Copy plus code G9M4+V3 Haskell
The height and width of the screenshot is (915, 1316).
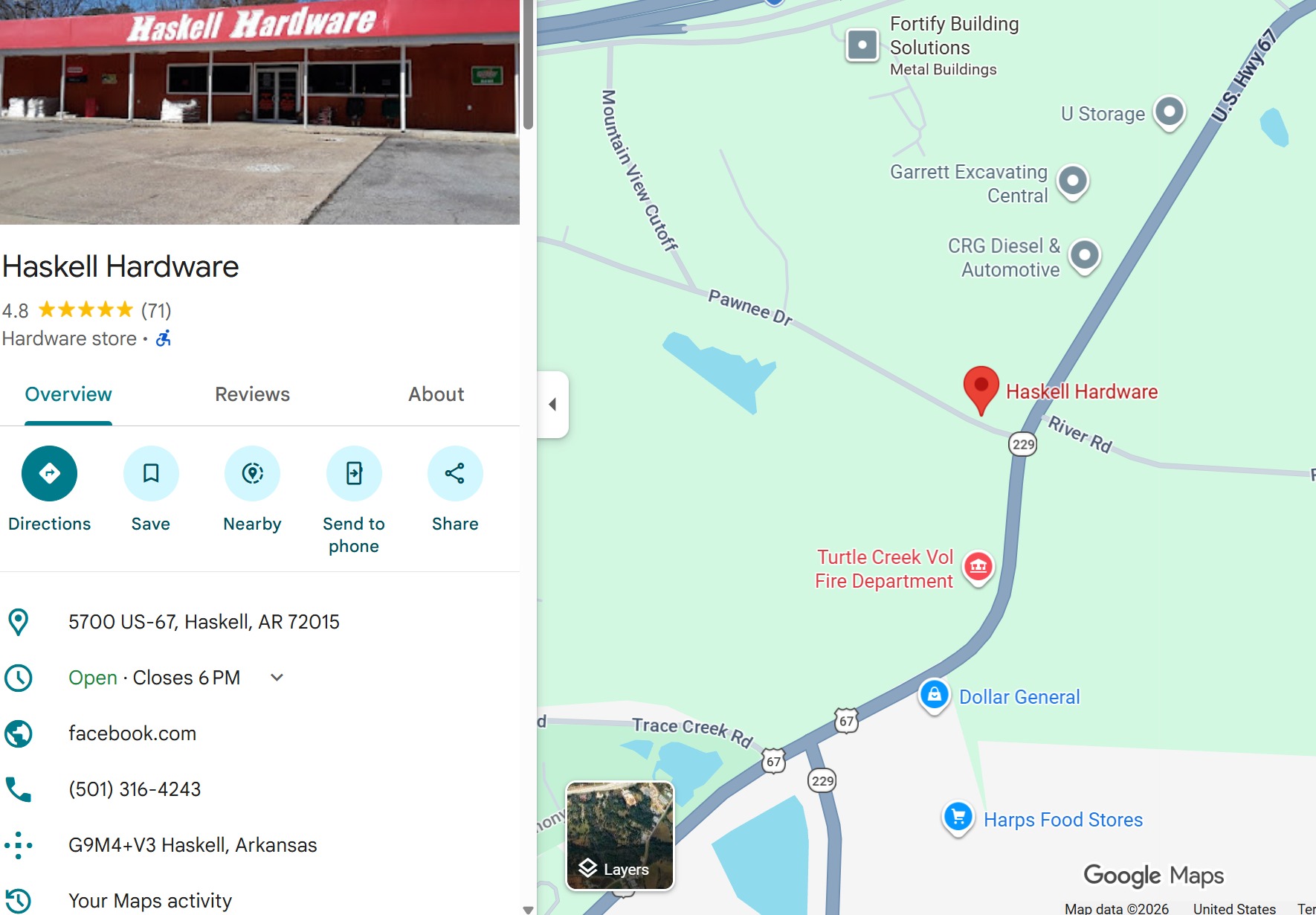click(193, 845)
